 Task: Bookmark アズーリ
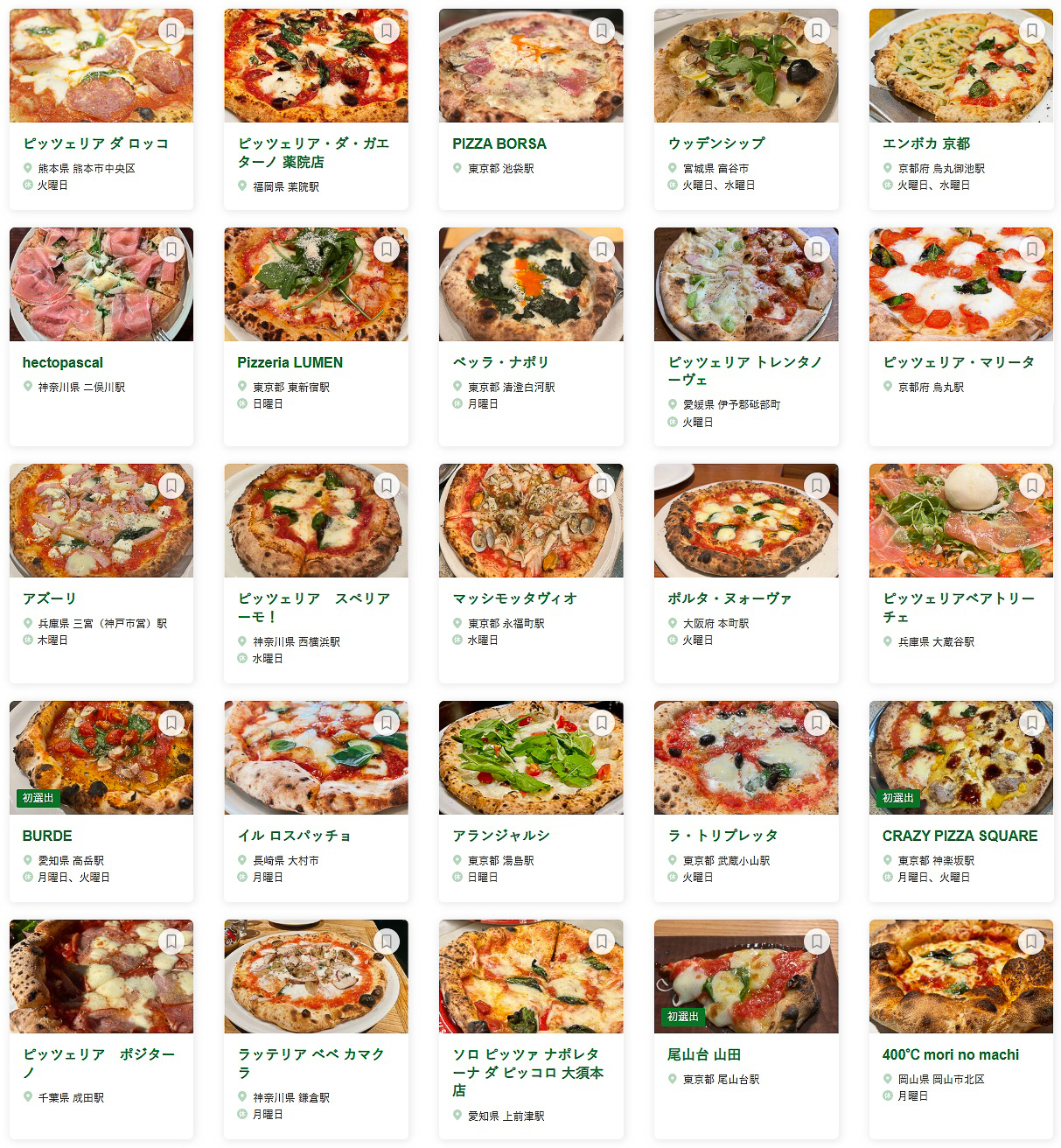[x=171, y=486]
